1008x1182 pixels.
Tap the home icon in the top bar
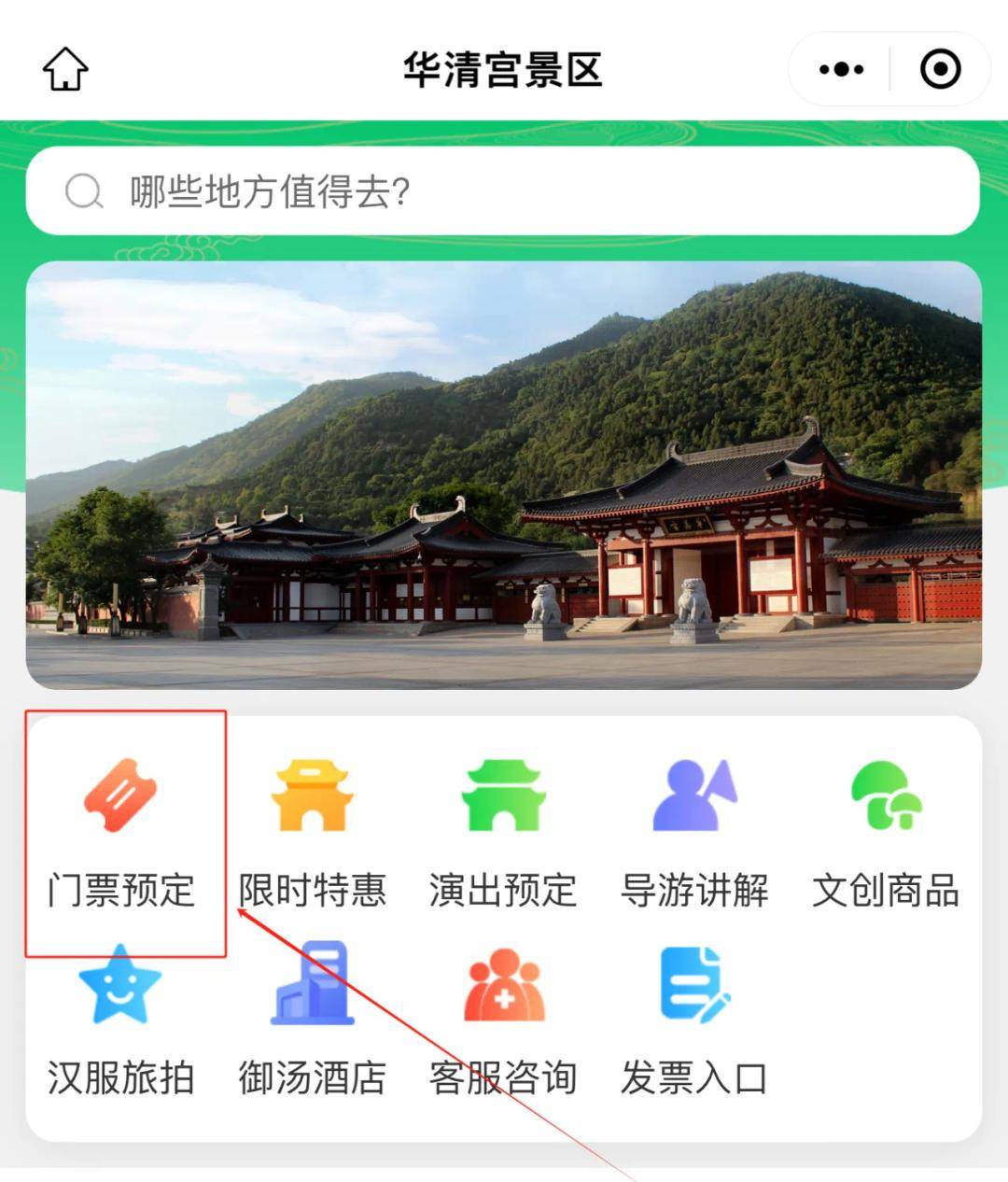point(63,68)
